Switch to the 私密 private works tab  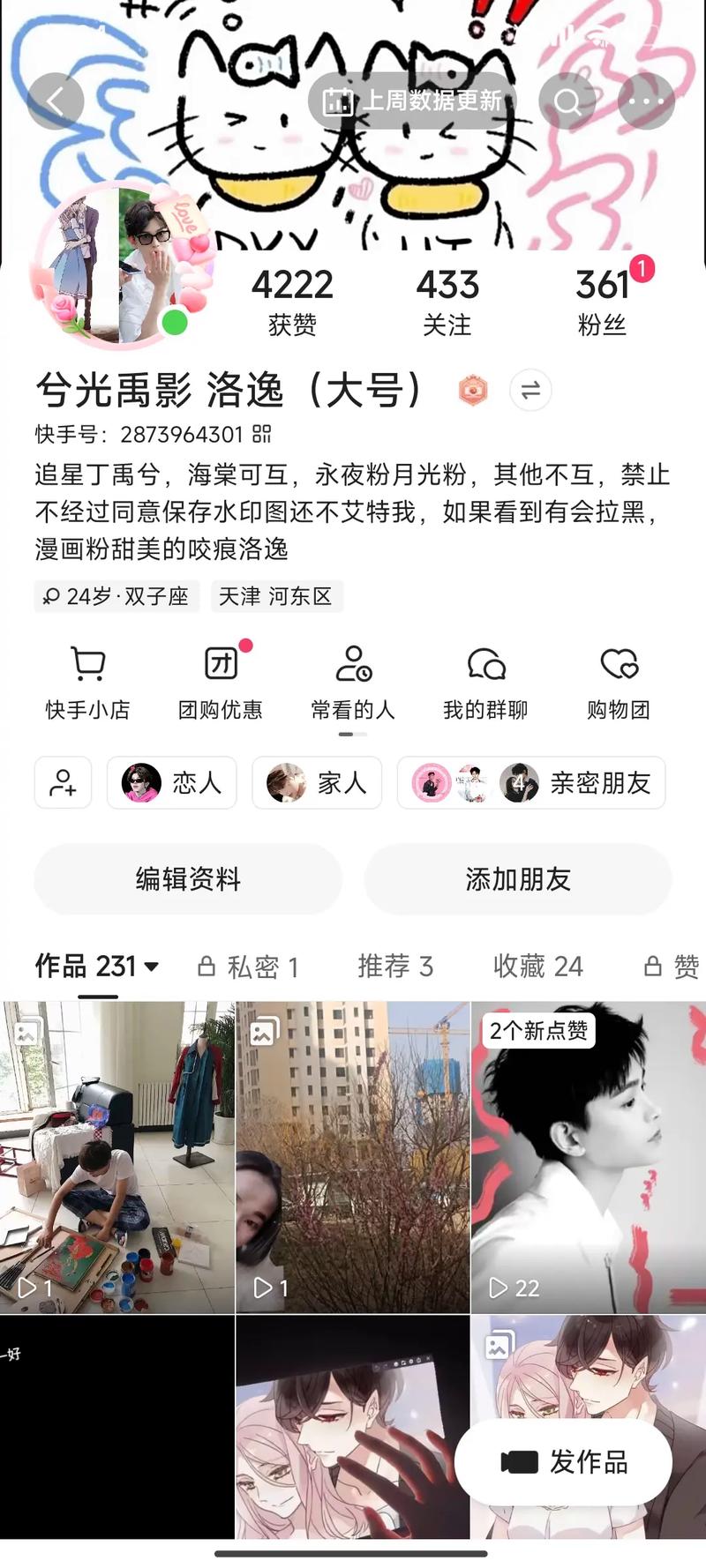click(252, 967)
